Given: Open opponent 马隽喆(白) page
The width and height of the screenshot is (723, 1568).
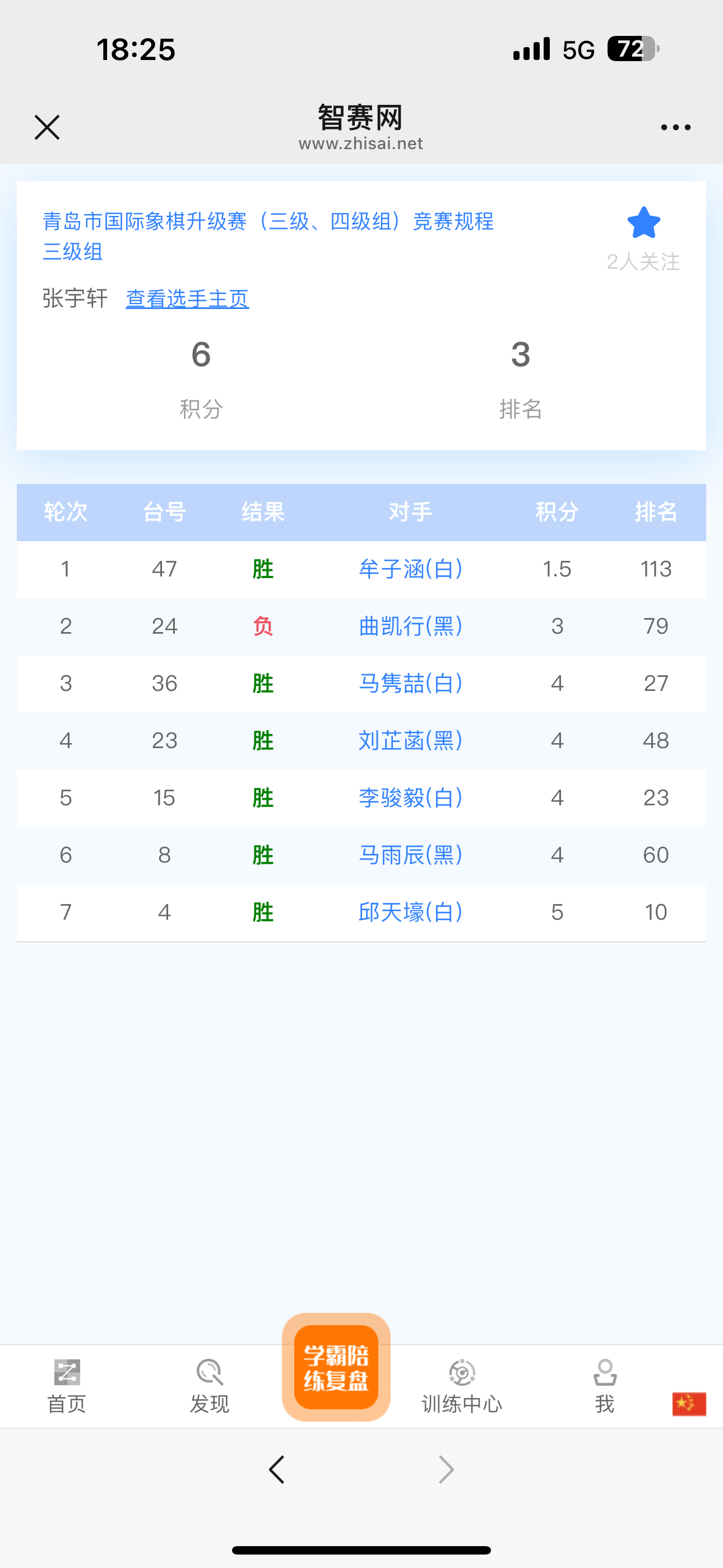Looking at the screenshot, I should coord(410,684).
